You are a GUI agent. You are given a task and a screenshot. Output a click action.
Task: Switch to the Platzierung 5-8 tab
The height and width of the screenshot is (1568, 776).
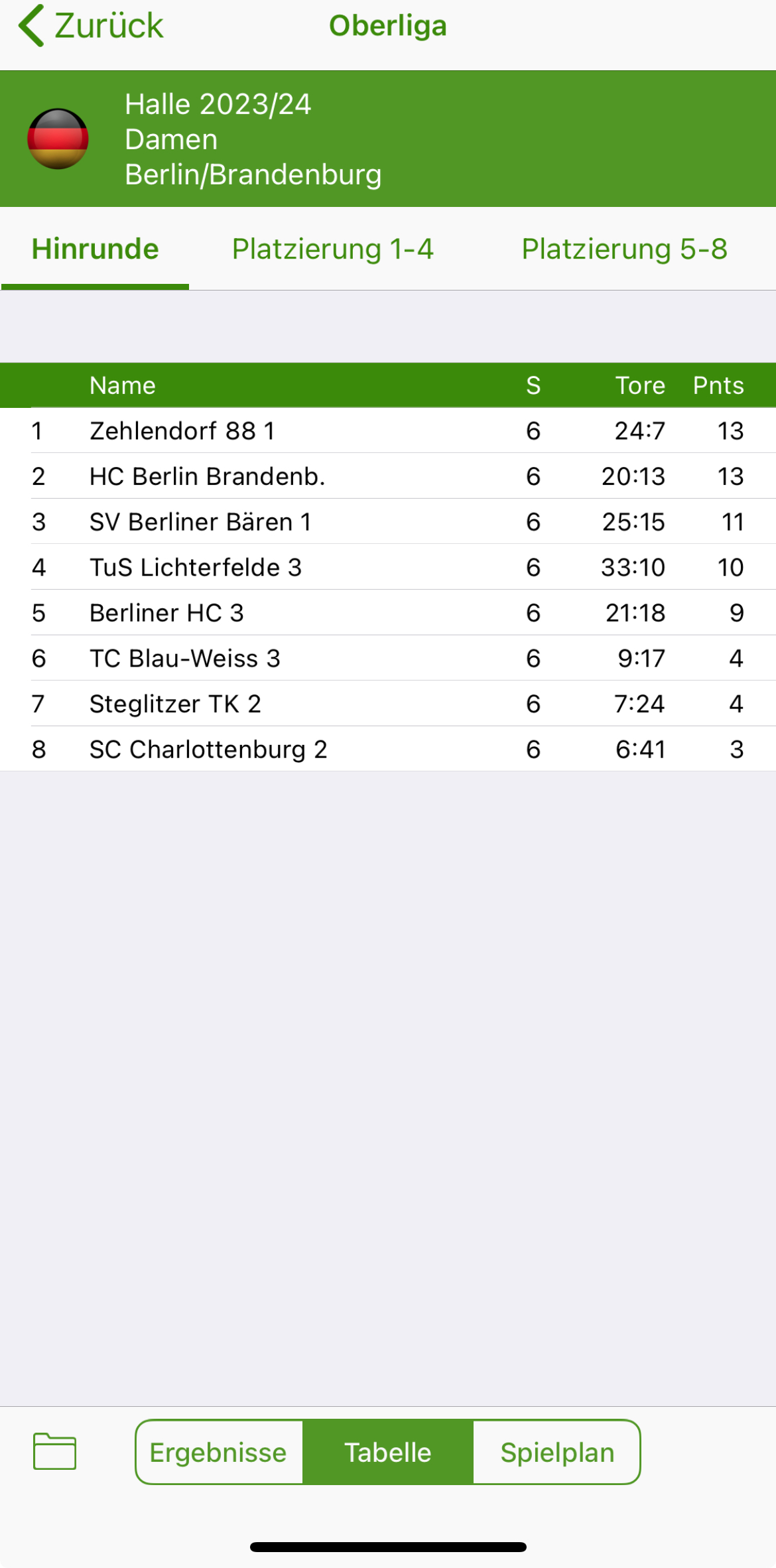[624, 249]
